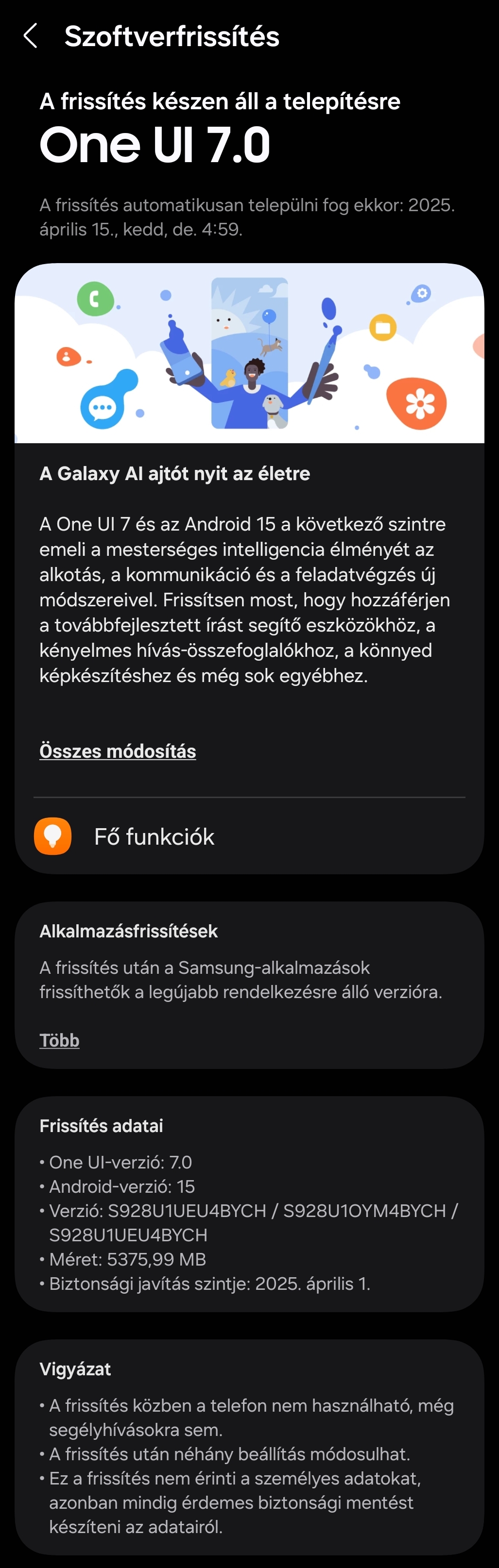This screenshot has height=1568, width=499.
Task: Open the Összes módosítás link
Action: pyautogui.click(x=118, y=751)
